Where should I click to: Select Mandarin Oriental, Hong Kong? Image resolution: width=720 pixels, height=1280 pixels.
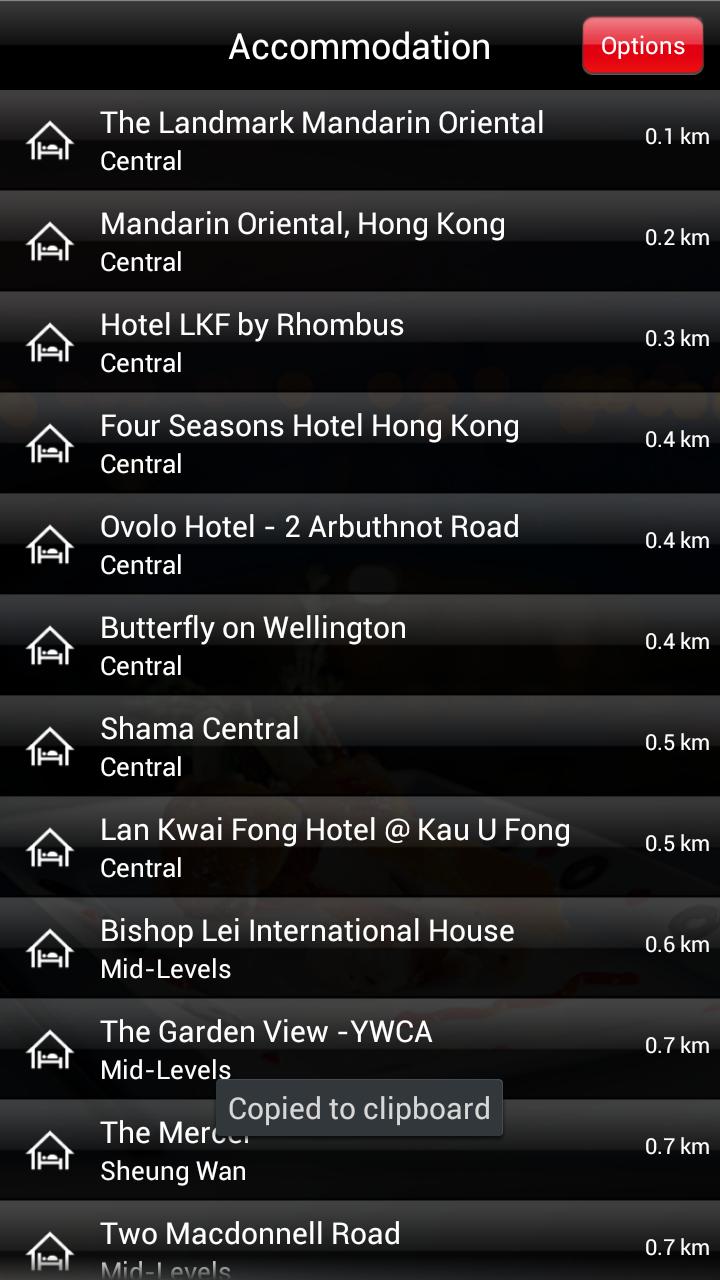click(x=360, y=241)
